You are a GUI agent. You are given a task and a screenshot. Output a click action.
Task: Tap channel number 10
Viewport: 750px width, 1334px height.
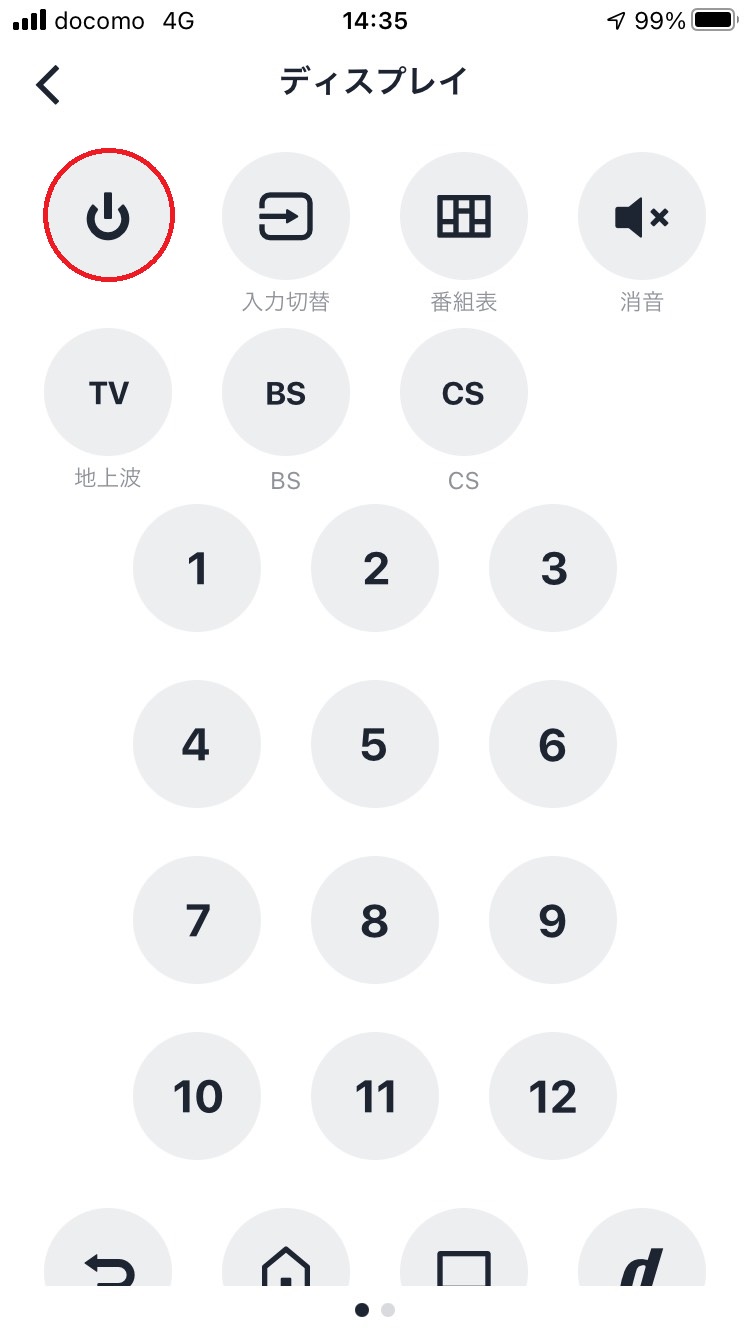click(x=197, y=1097)
